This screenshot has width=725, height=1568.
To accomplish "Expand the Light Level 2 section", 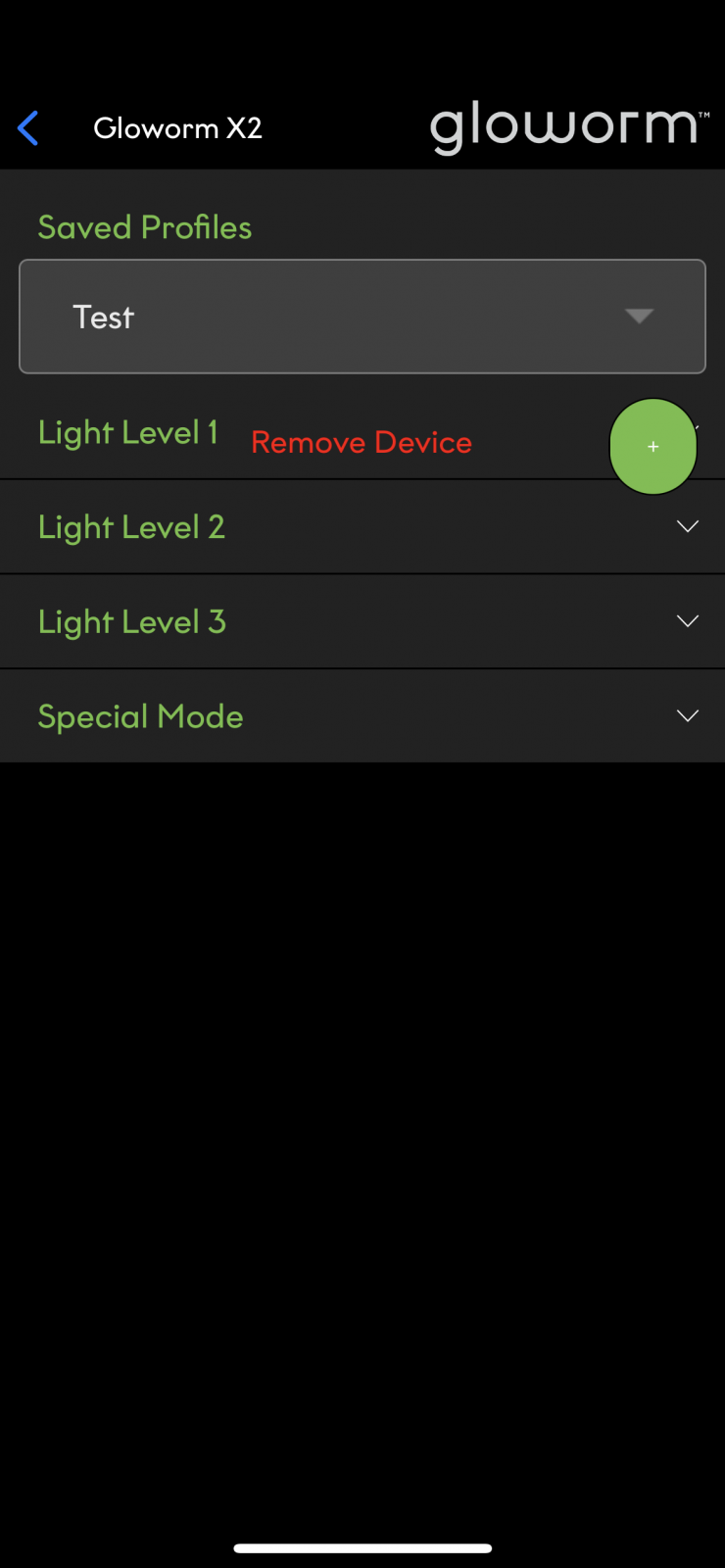I will [x=362, y=527].
